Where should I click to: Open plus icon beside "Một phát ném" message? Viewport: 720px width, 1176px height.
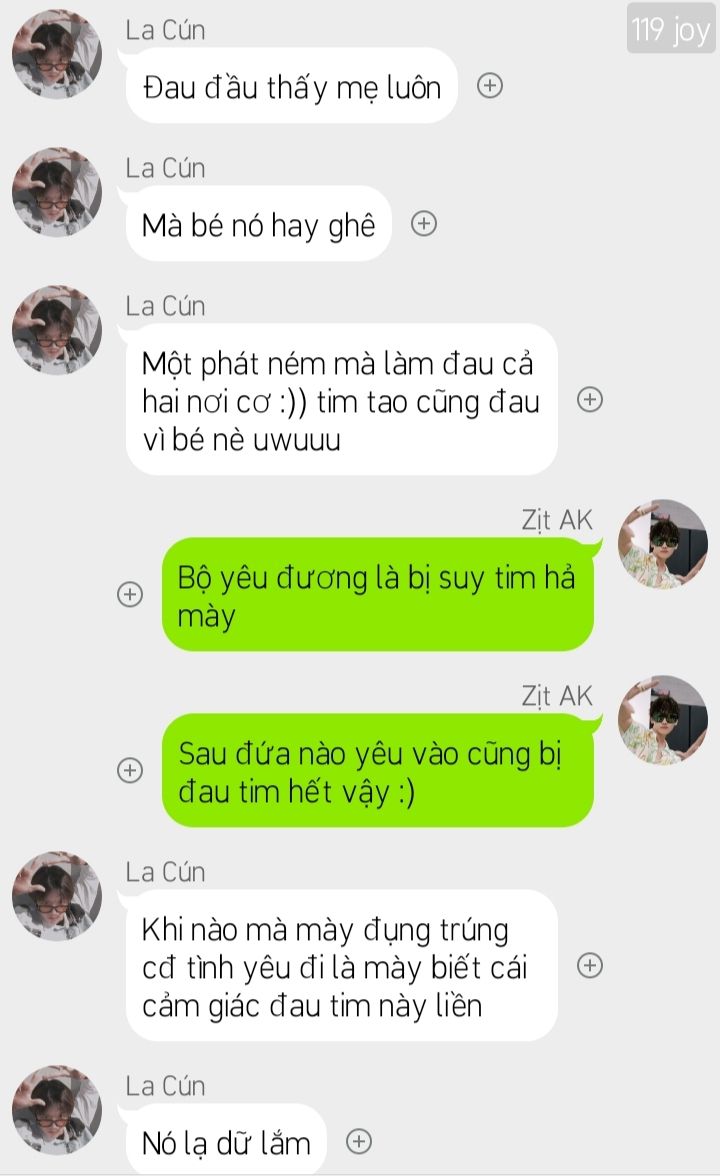click(x=590, y=400)
